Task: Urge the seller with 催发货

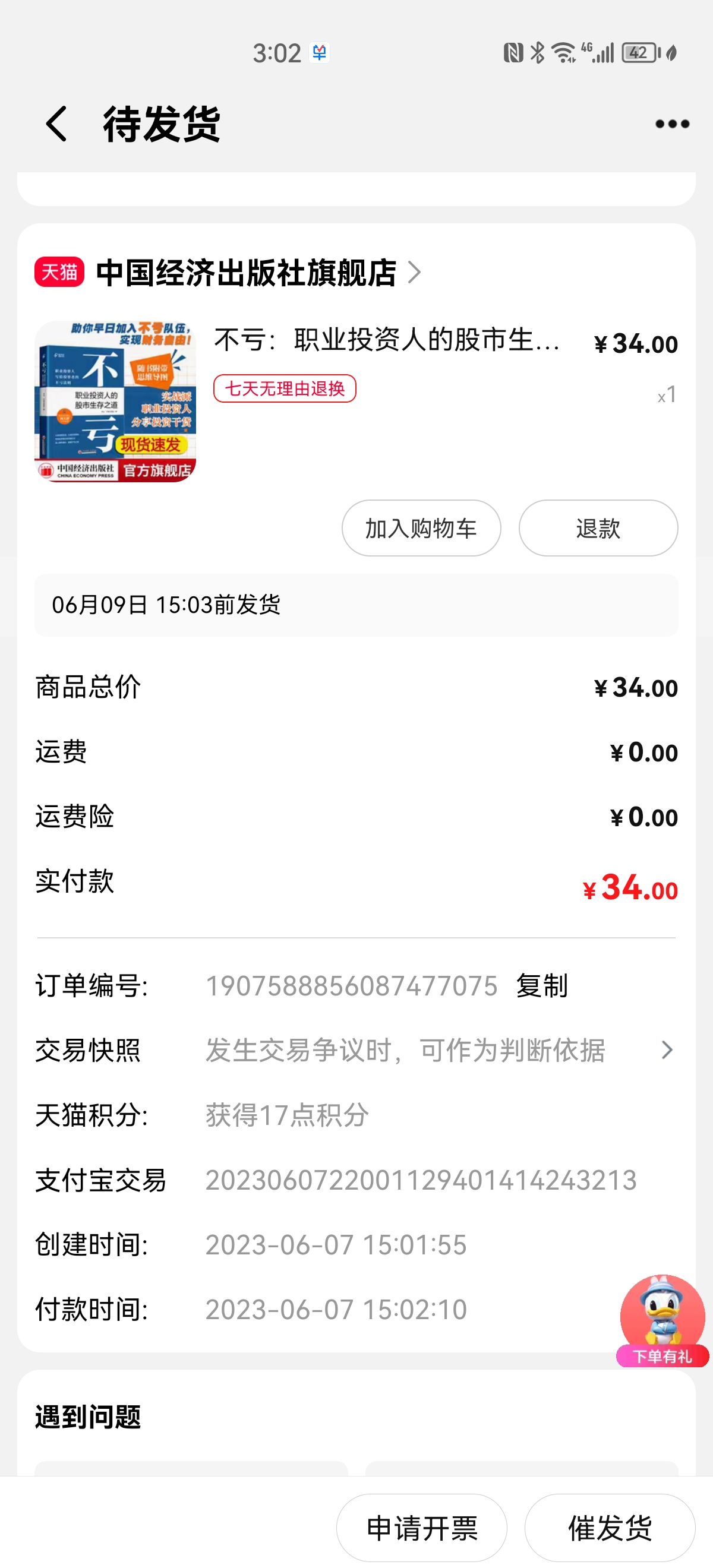Action: coord(610,1528)
